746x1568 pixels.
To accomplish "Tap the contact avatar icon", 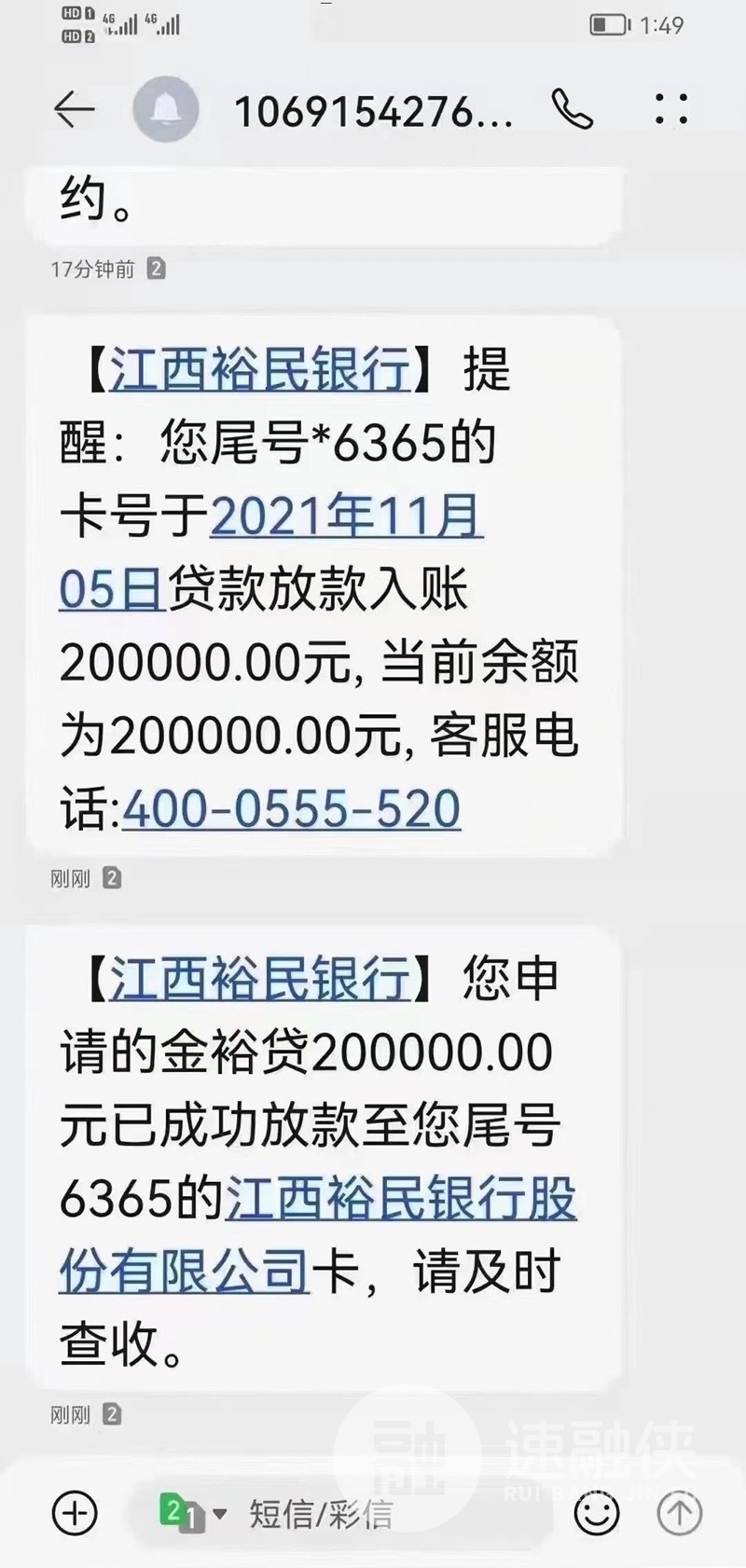I will pos(166,110).
